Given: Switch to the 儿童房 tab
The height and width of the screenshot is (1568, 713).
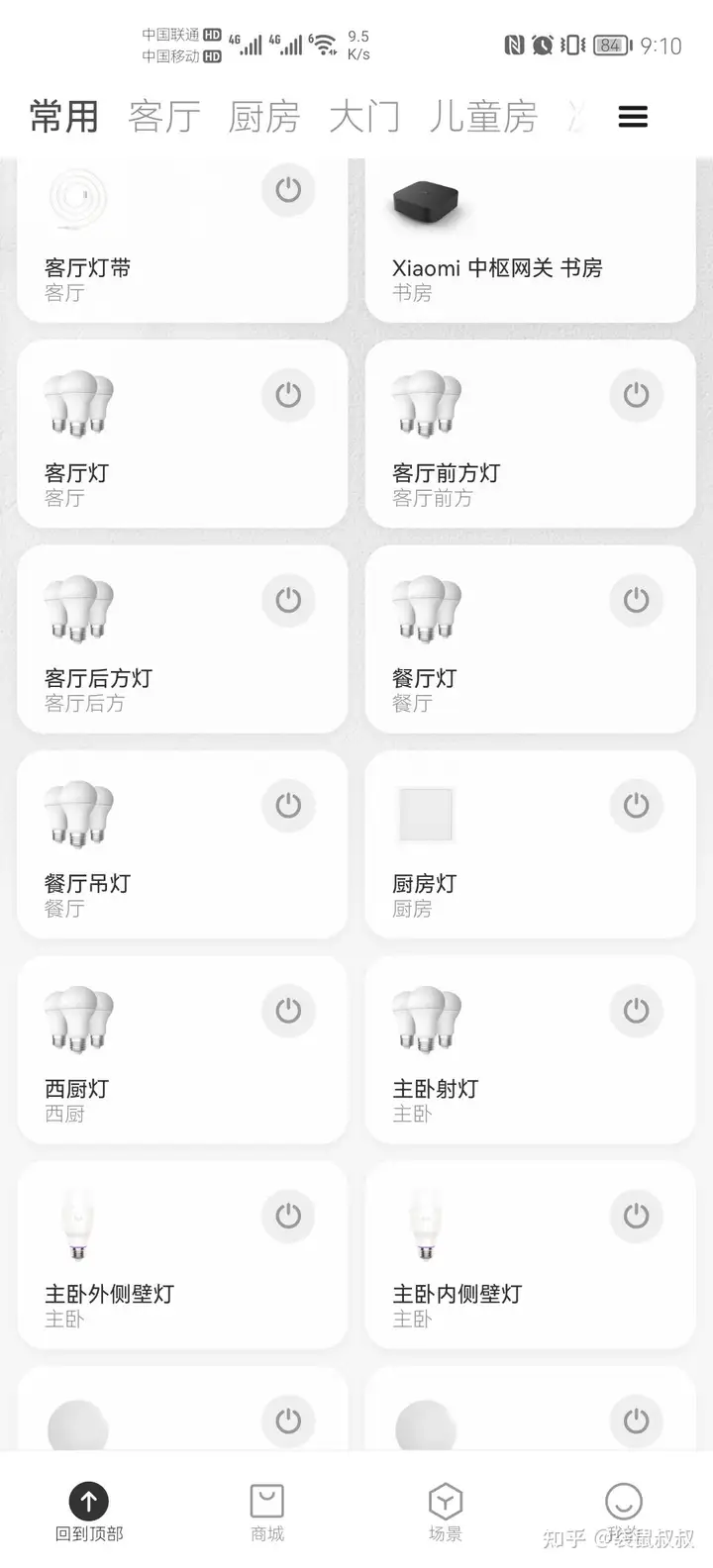Looking at the screenshot, I should point(483,117).
